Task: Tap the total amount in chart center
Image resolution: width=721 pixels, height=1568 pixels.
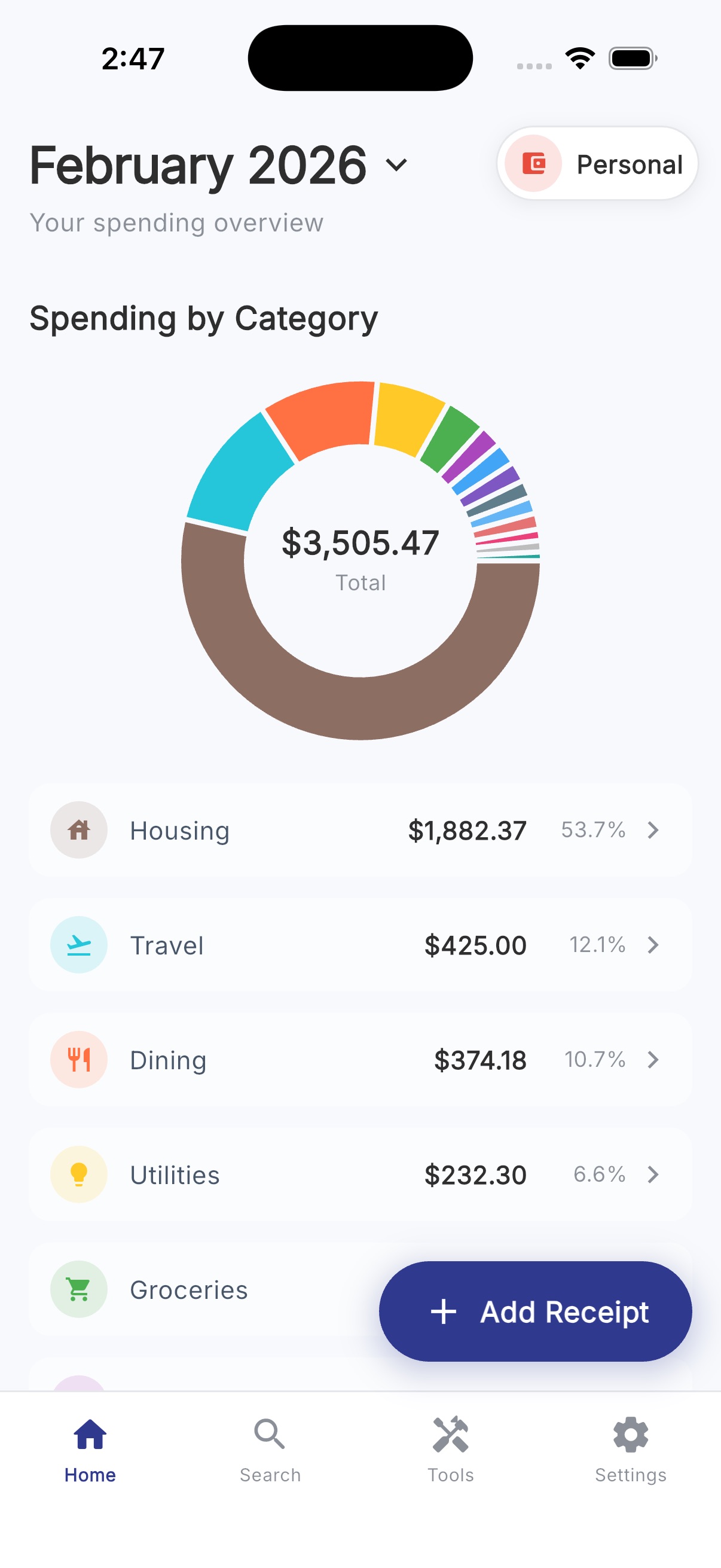Action: point(360,541)
